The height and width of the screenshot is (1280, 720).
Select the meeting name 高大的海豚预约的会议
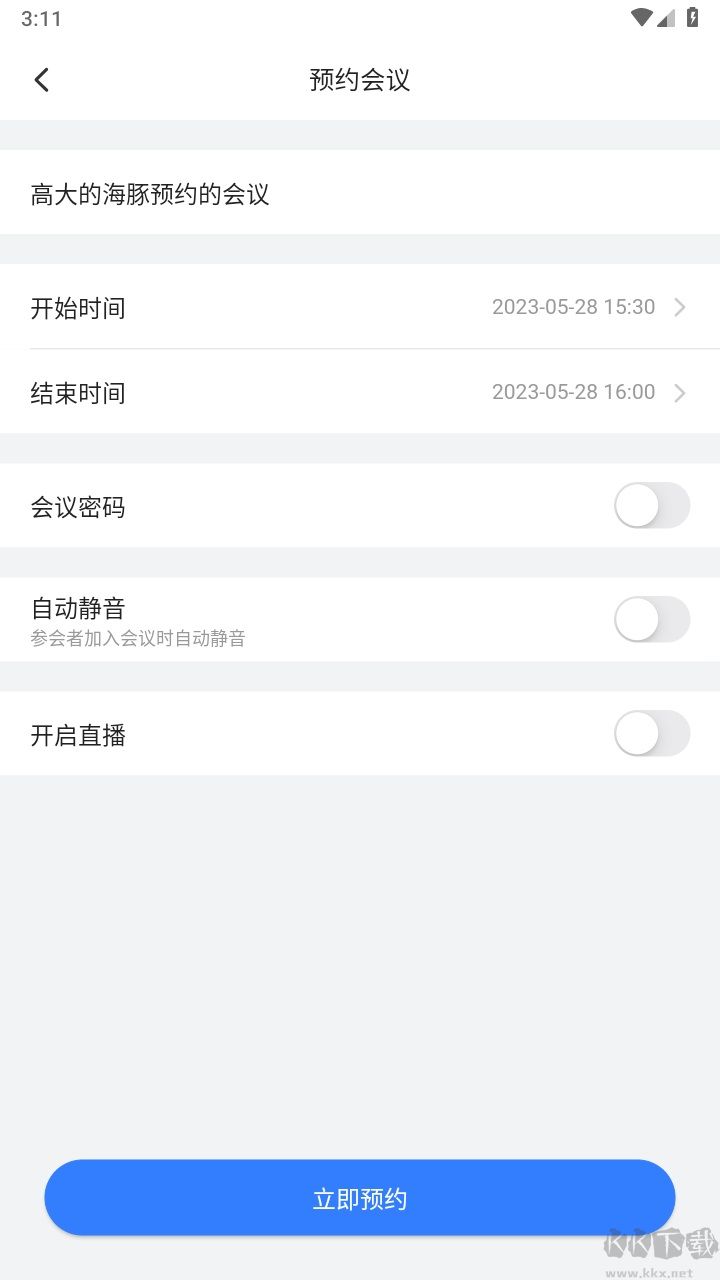point(148,195)
